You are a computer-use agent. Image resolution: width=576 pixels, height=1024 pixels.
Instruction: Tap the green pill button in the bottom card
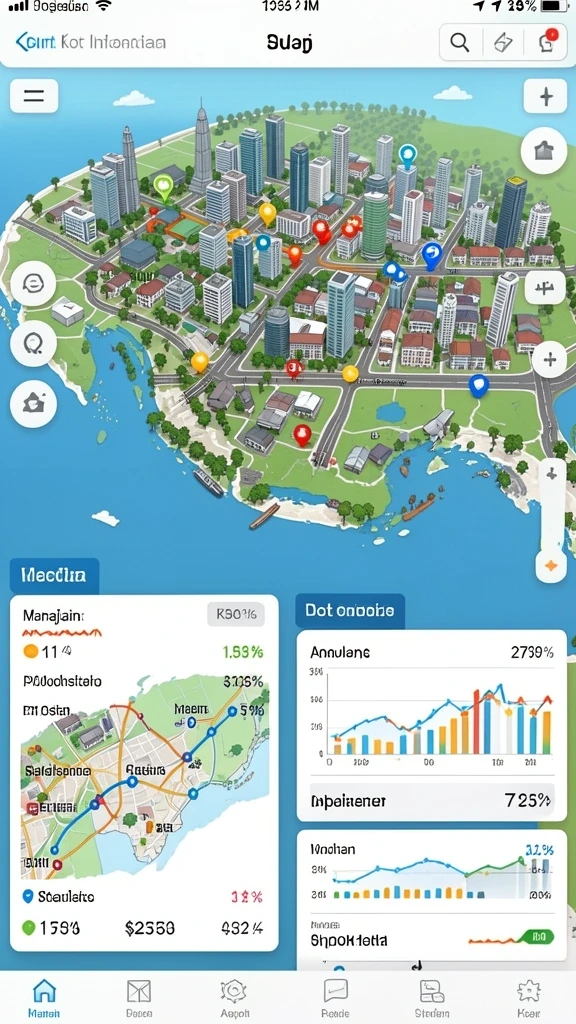(539, 937)
